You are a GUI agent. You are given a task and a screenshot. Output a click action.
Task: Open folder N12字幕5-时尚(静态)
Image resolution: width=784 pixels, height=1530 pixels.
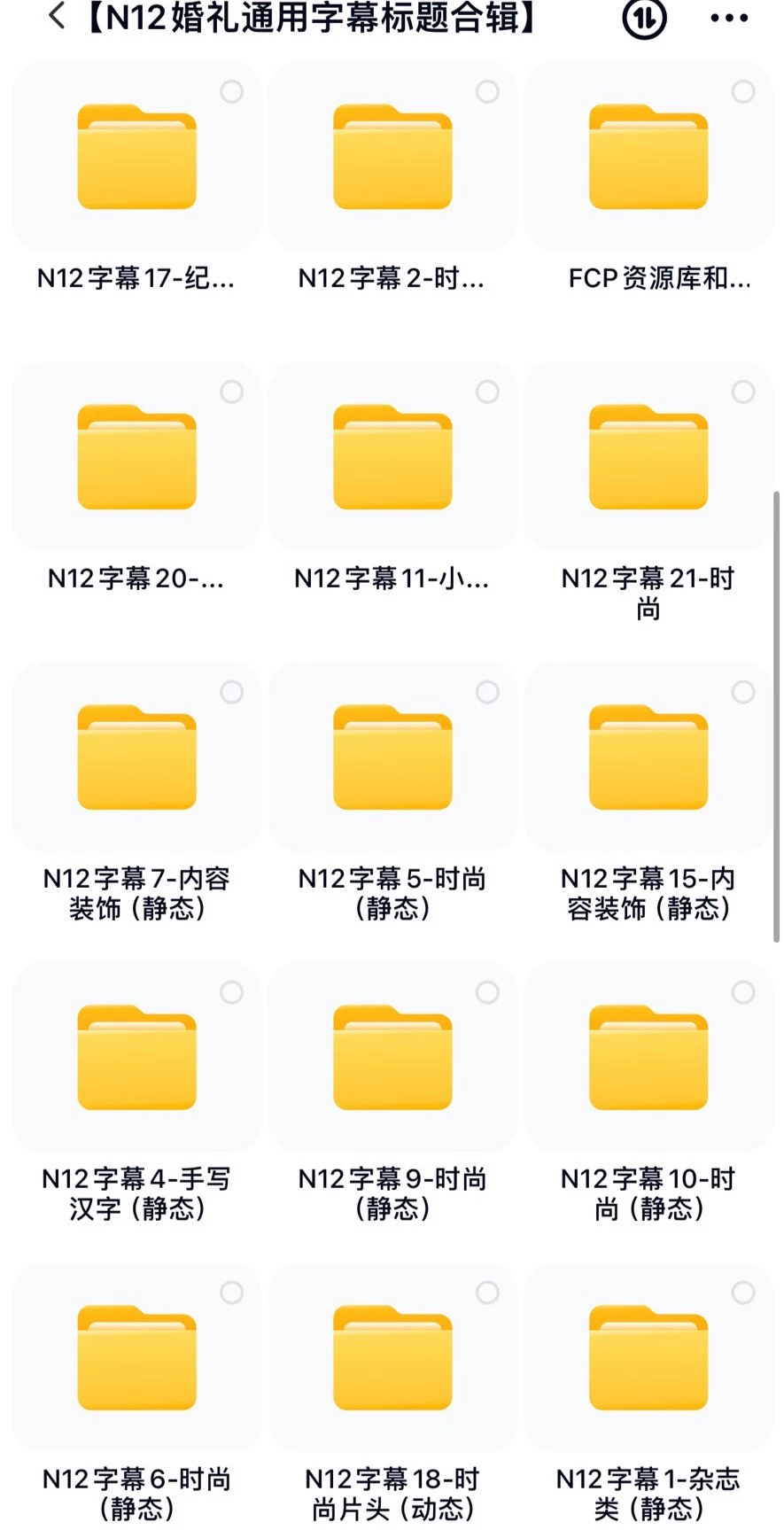392,758
